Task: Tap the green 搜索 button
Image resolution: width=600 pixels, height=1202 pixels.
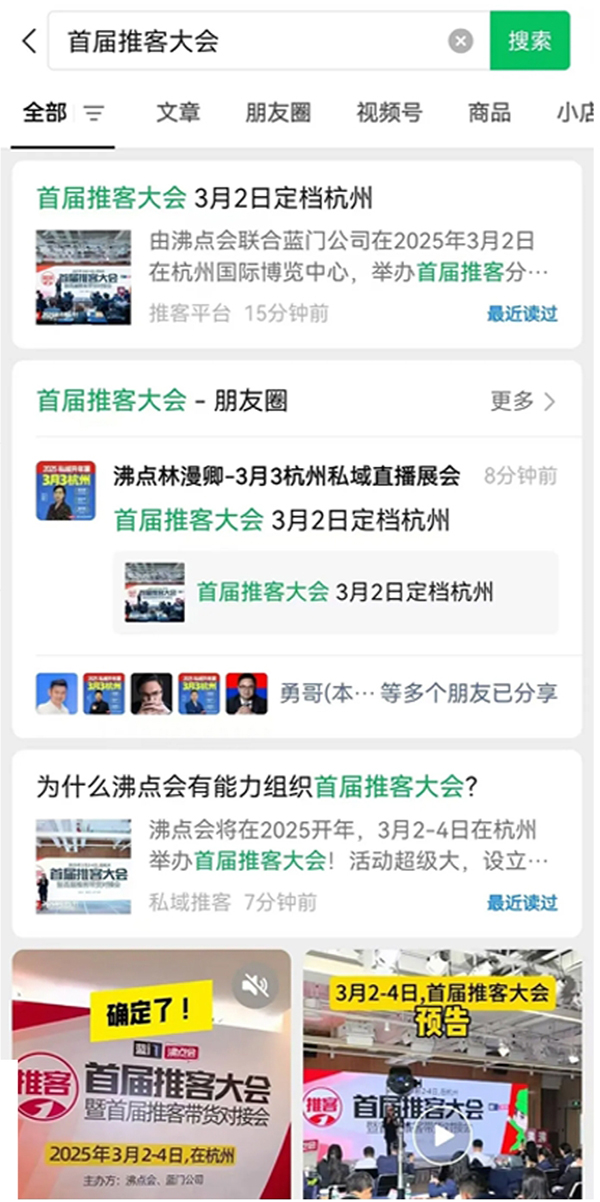Action: [529, 41]
